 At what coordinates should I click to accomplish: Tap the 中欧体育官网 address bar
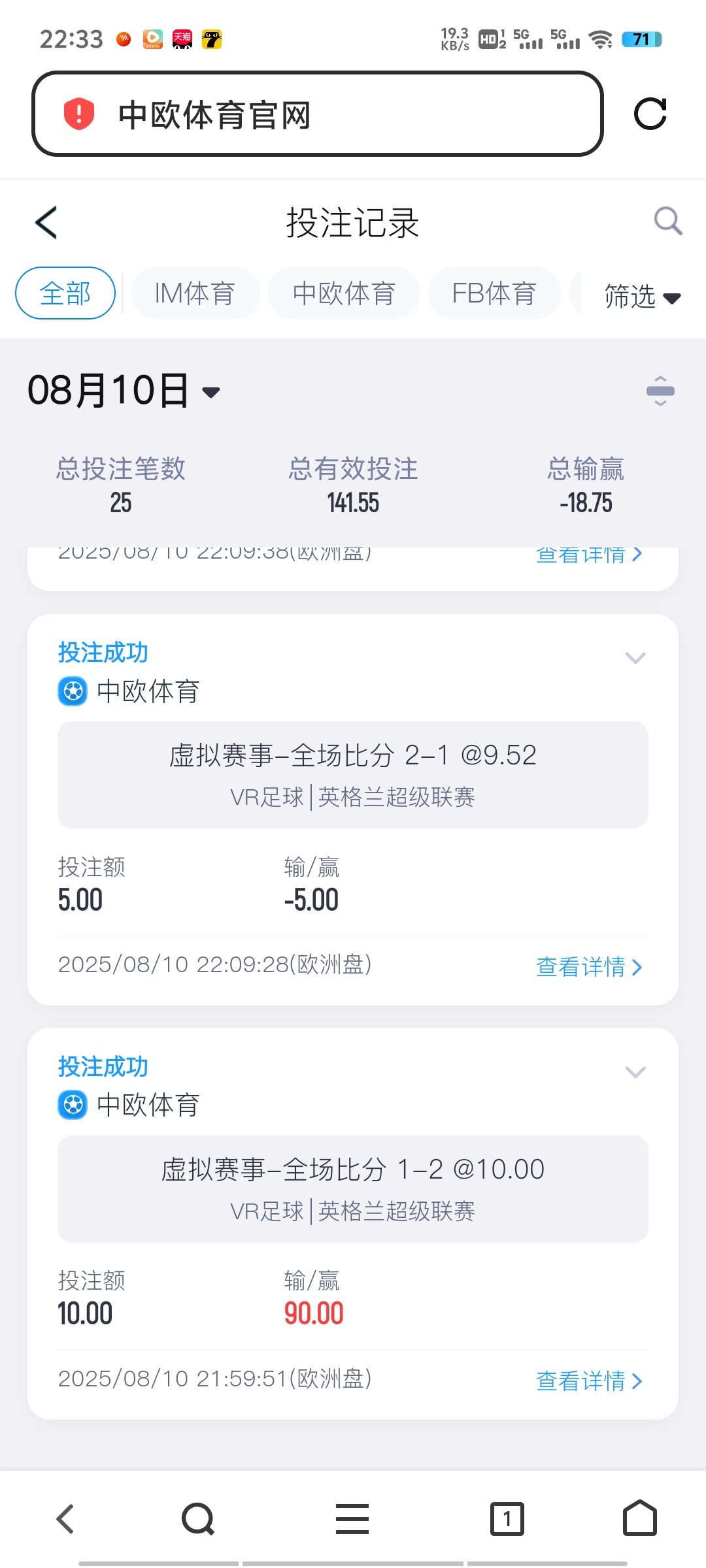(x=317, y=114)
